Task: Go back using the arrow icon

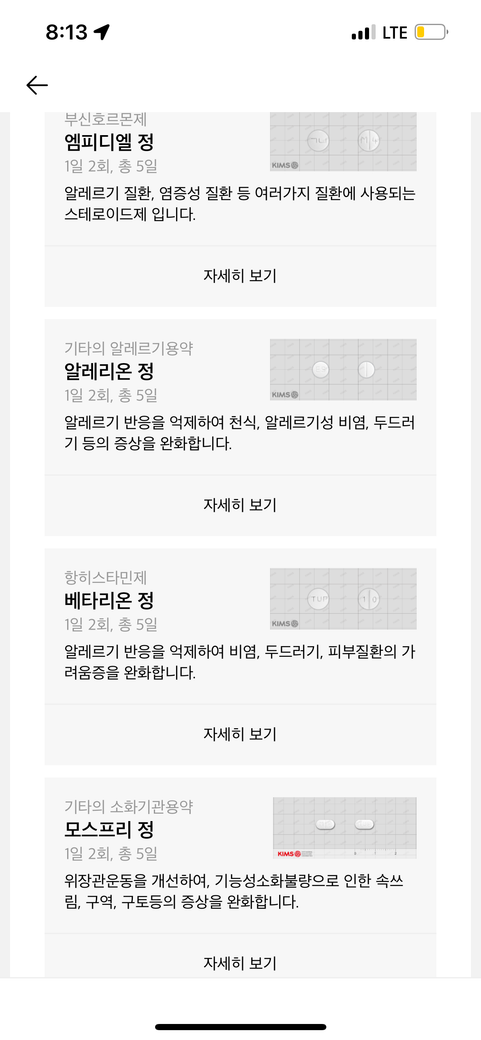Action: tap(37, 85)
